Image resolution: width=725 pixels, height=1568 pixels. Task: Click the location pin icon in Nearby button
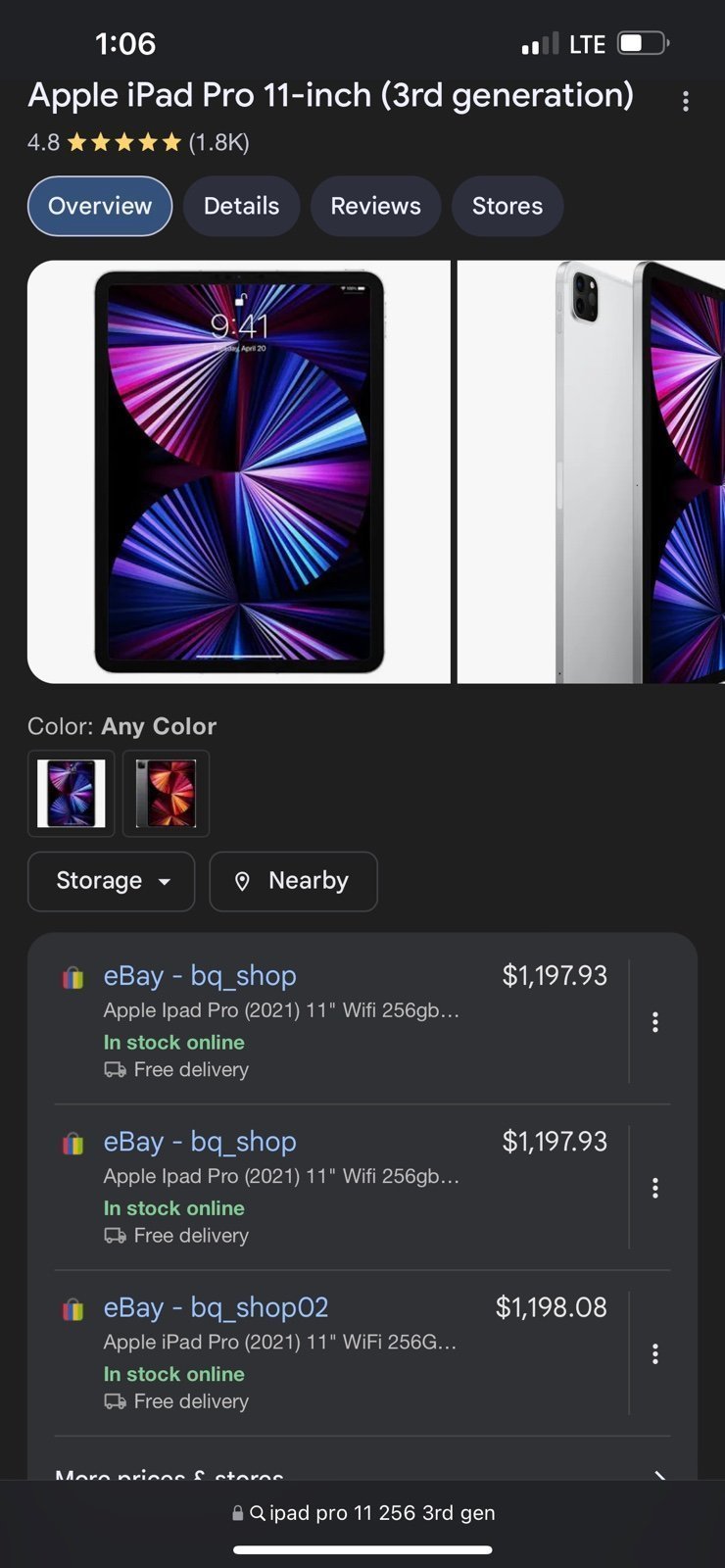pyautogui.click(x=245, y=881)
